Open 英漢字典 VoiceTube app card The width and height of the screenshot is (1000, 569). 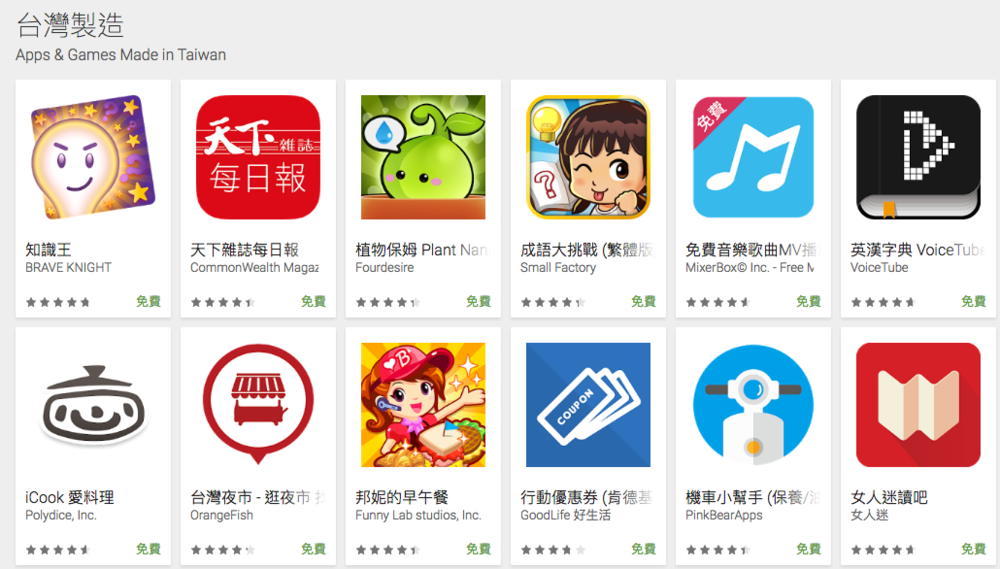[x=917, y=157]
